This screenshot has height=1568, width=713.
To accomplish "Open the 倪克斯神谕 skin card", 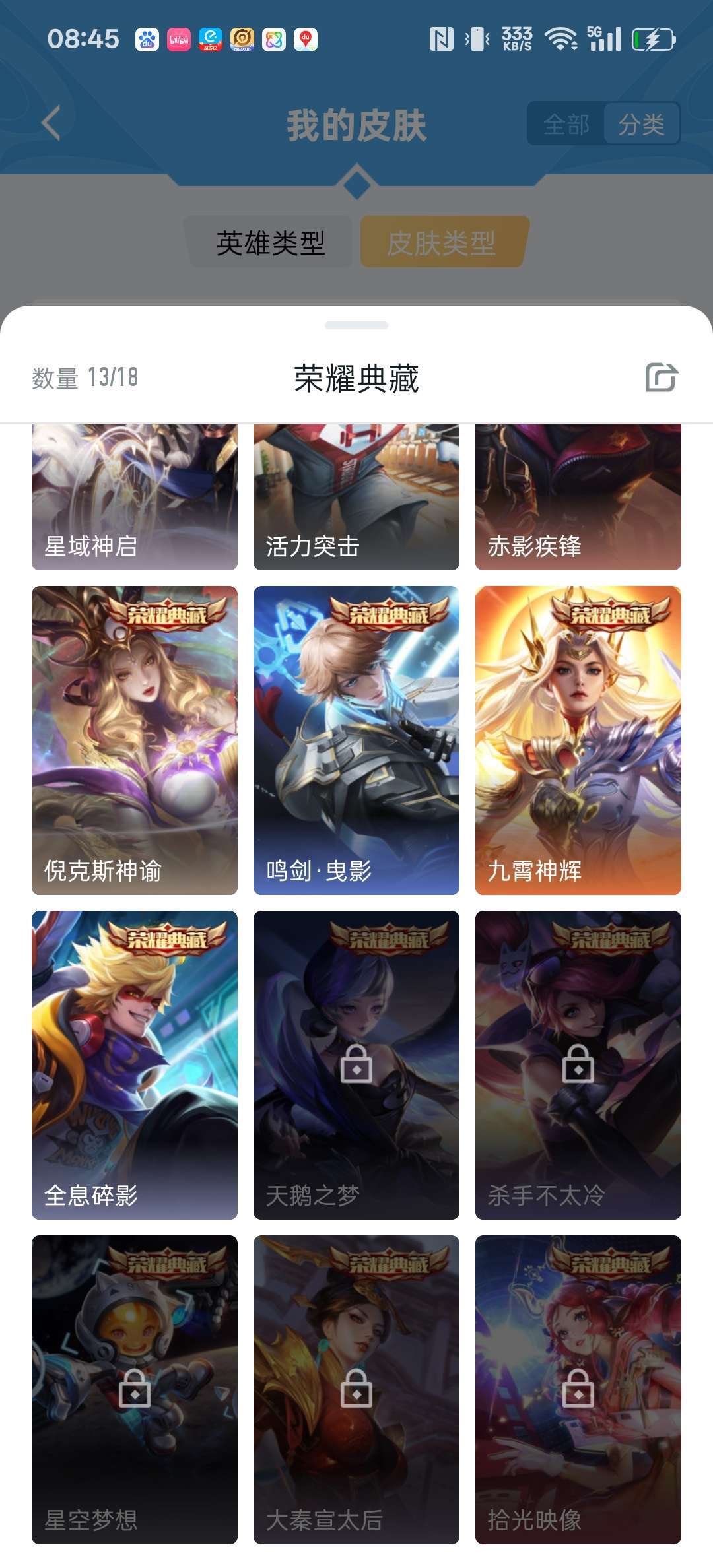I will pos(135,740).
